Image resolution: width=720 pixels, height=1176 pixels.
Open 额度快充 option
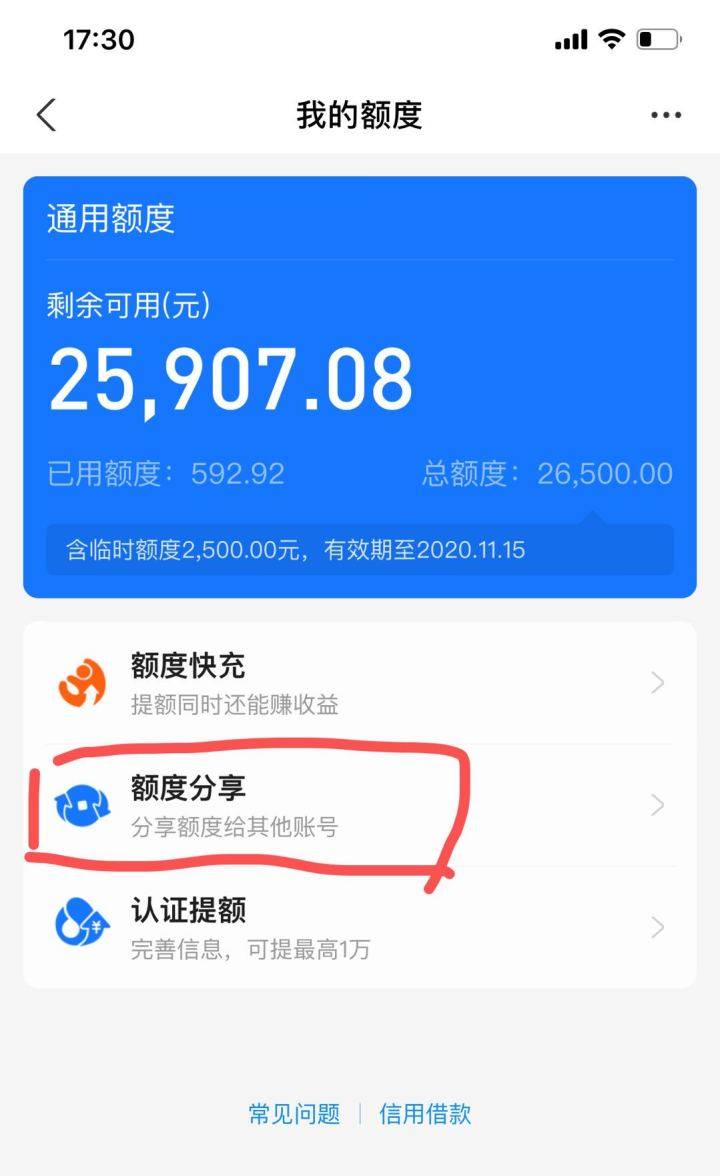point(359,683)
